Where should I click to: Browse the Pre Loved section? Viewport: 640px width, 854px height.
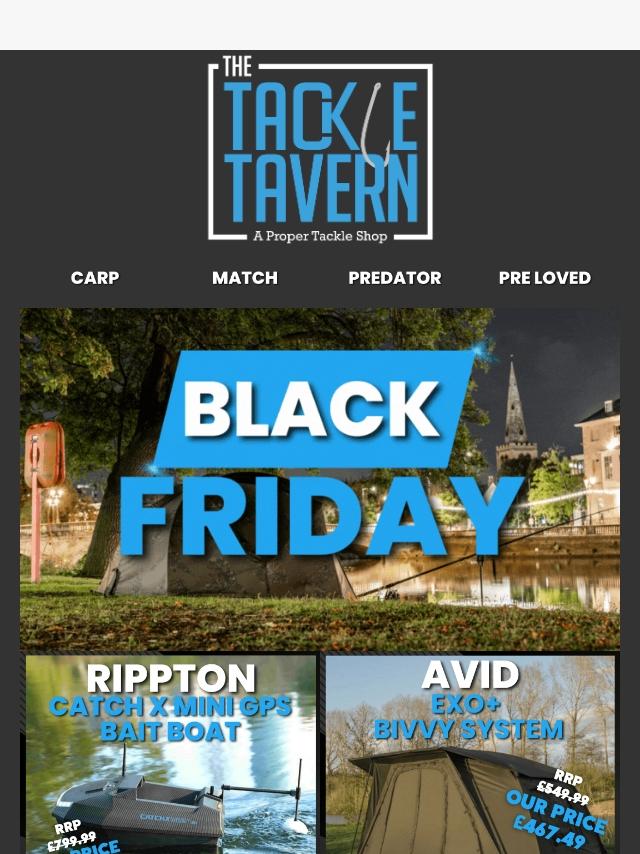(x=545, y=278)
